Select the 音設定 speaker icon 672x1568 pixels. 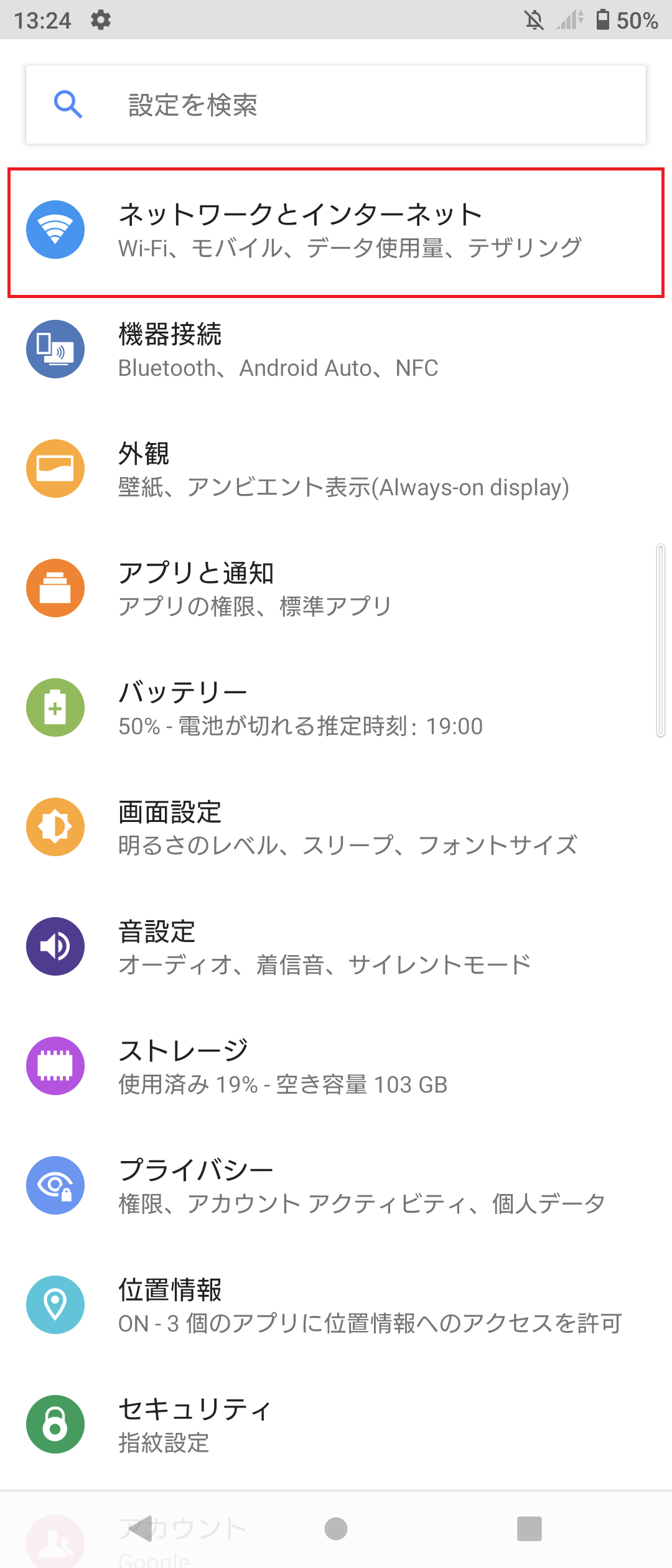(55, 945)
